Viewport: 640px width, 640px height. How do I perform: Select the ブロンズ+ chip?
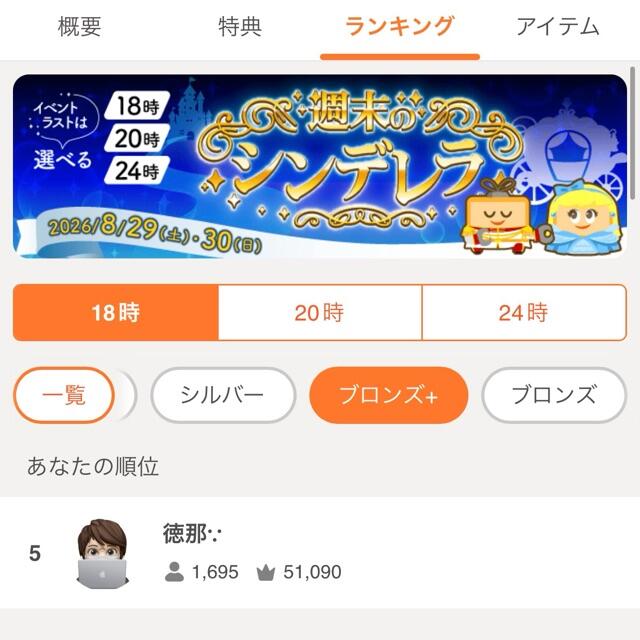(389, 395)
